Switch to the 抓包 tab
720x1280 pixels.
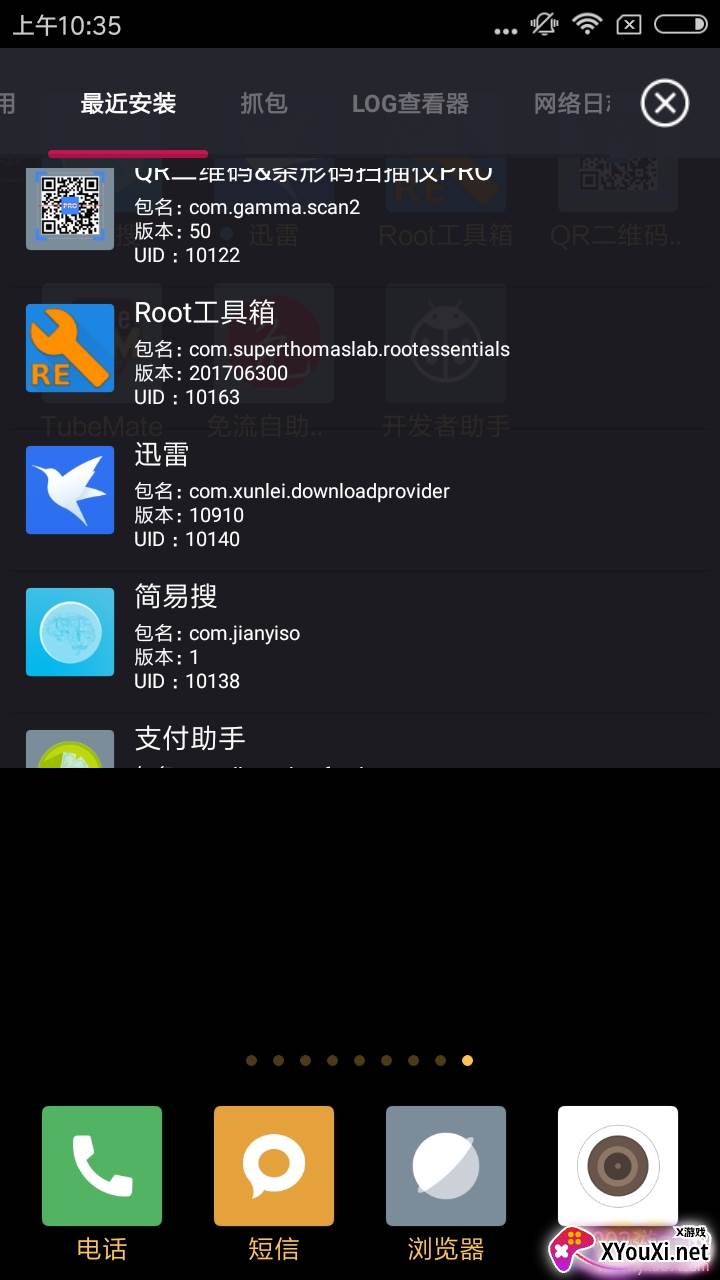pos(264,103)
